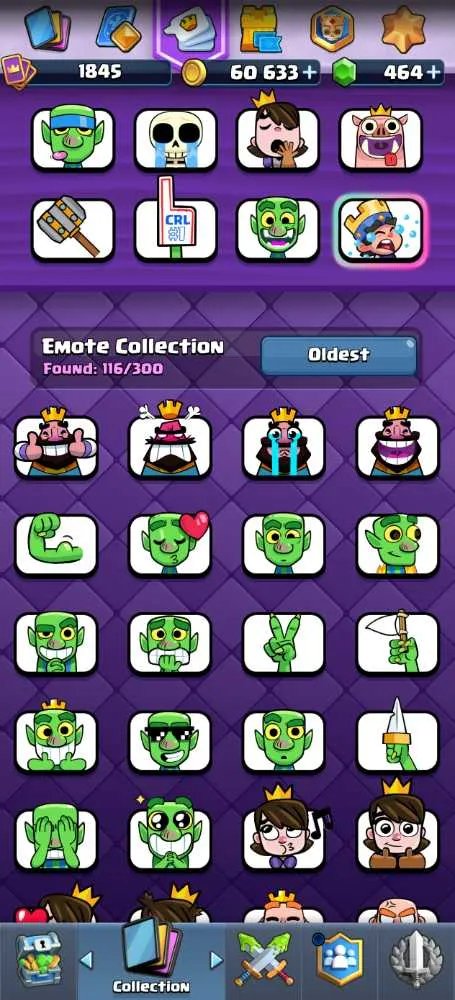
Task: Buy more gems with the plus button
Action: (436, 73)
